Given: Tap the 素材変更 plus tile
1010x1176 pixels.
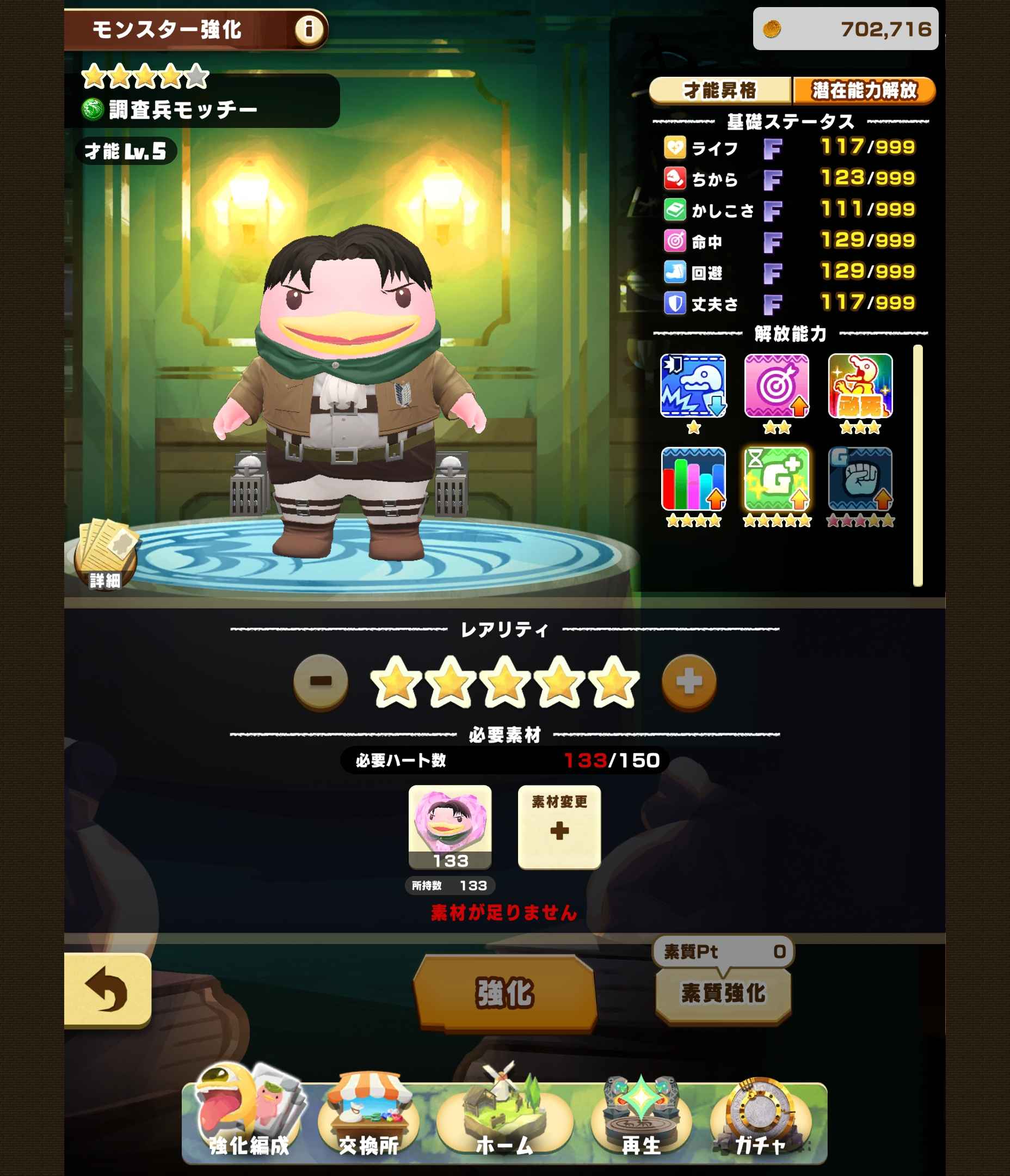Looking at the screenshot, I should 559,827.
